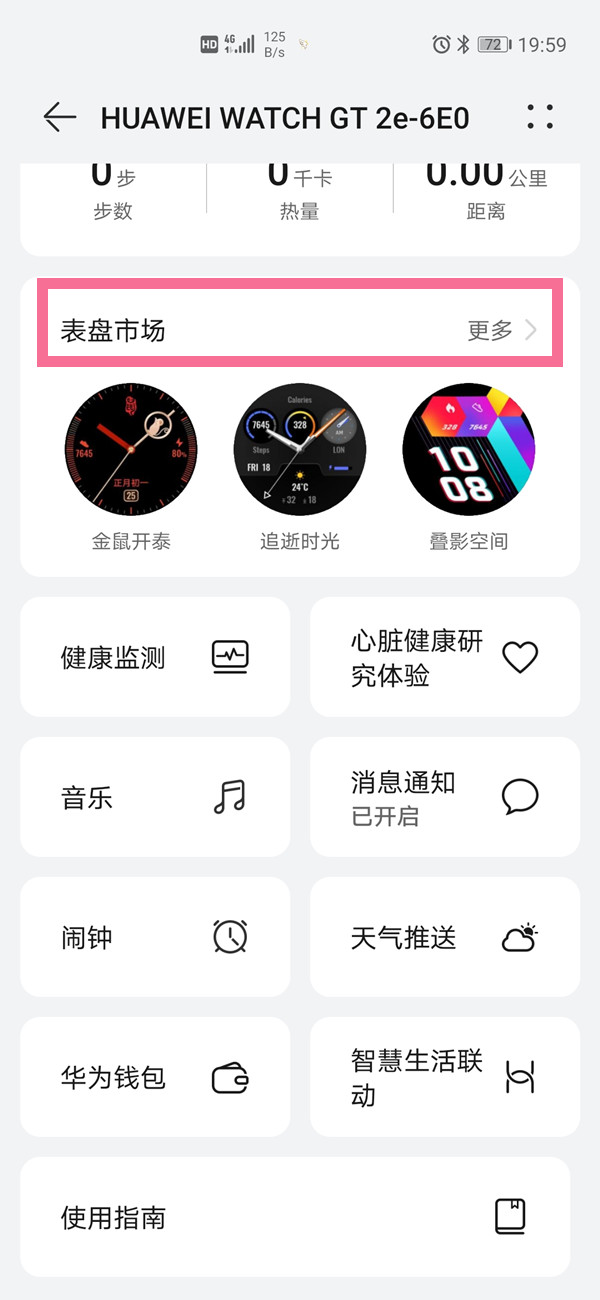Open 更多 in the 表盘市场 section
Screen dimensions: 600x1300
pos(502,331)
